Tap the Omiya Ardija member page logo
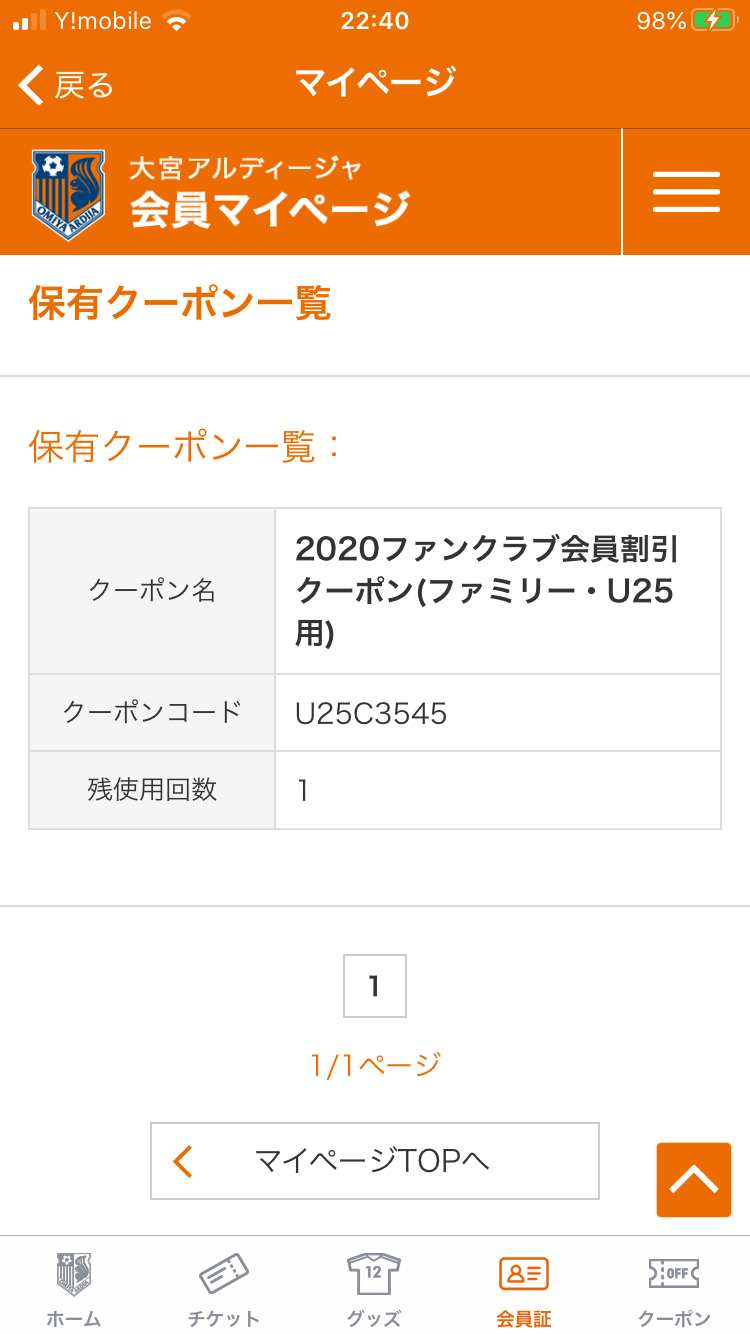Screen dimensions: 750x1334 click(x=220, y=193)
